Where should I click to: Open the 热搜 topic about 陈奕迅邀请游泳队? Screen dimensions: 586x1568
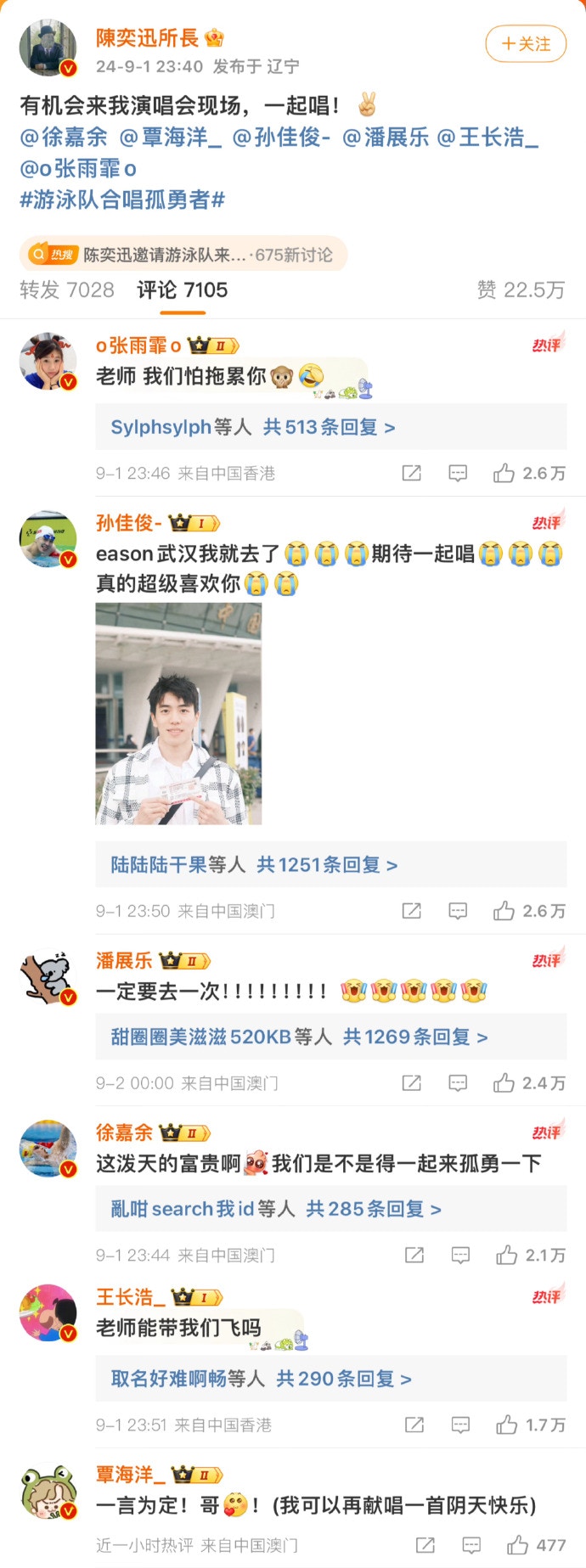tap(183, 255)
